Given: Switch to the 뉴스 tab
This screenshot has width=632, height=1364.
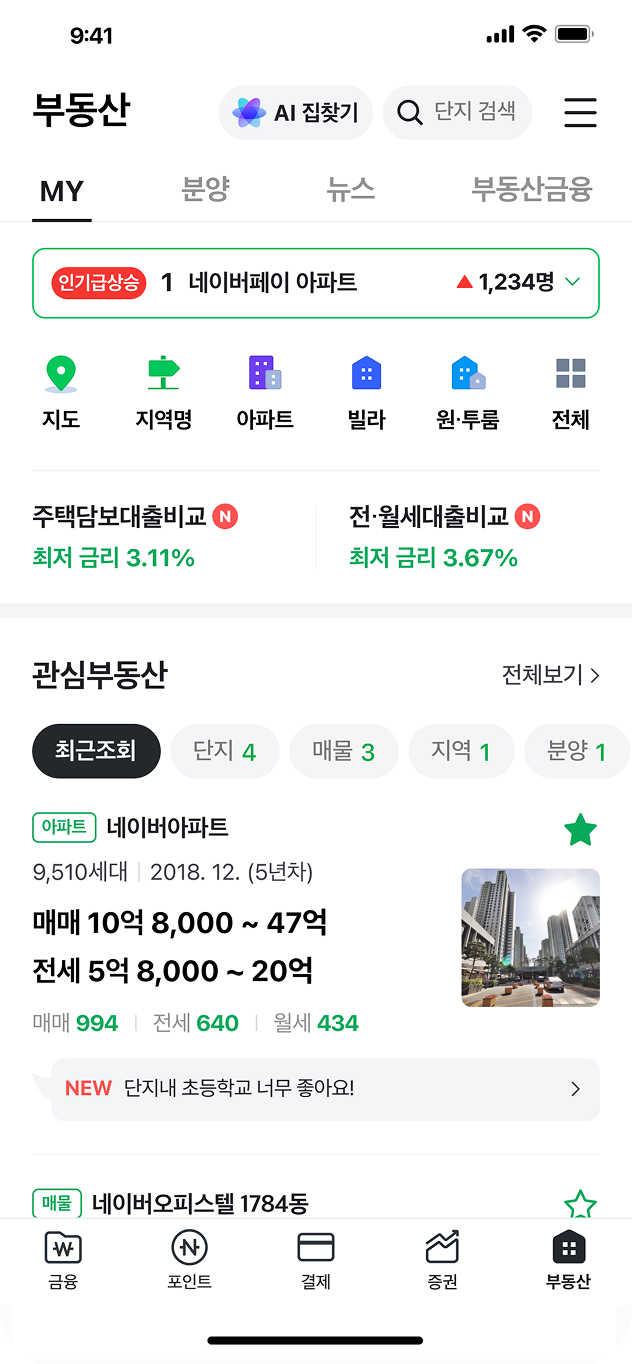Looking at the screenshot, I should click(350, 190).
